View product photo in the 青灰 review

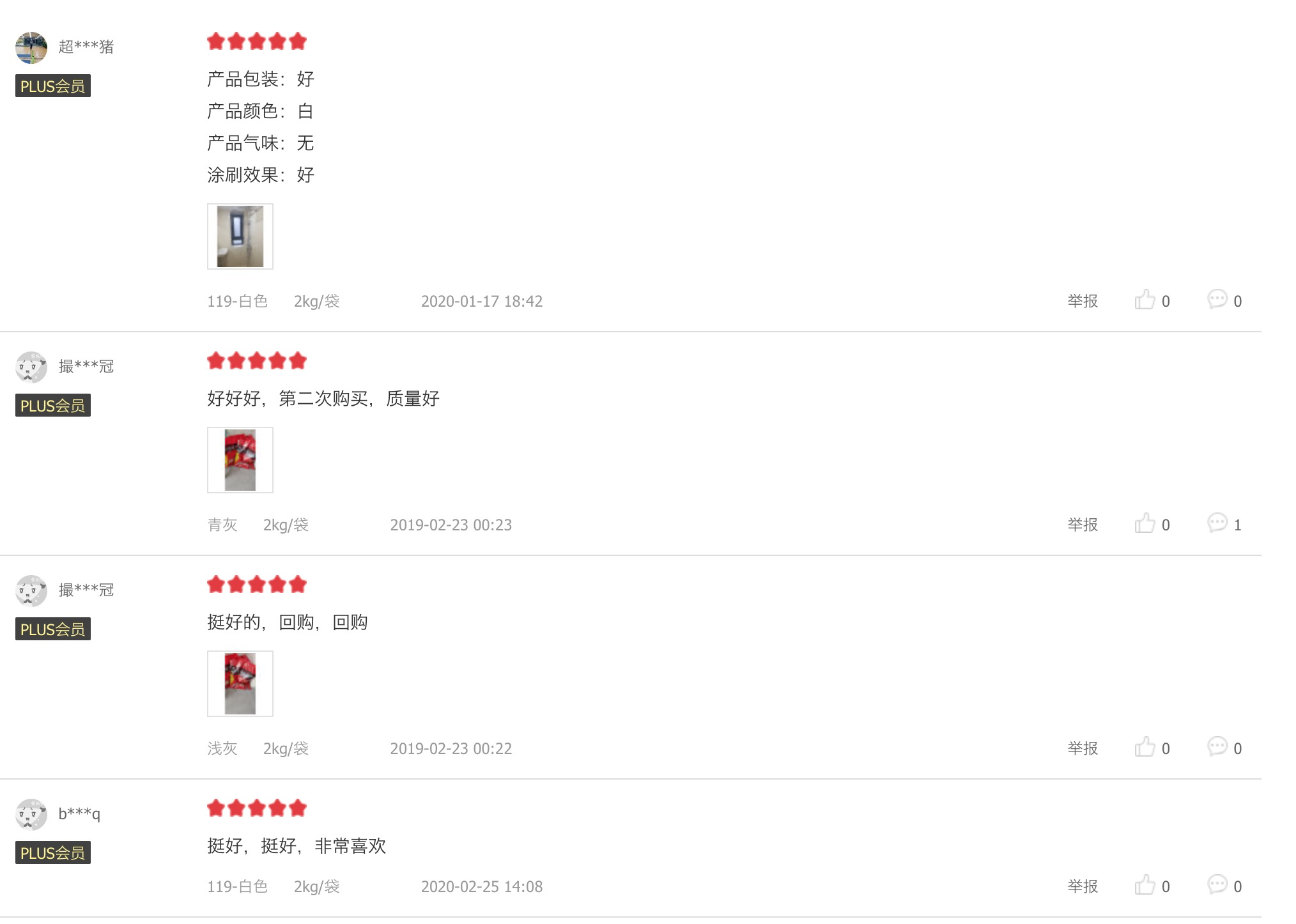(240, 460)
